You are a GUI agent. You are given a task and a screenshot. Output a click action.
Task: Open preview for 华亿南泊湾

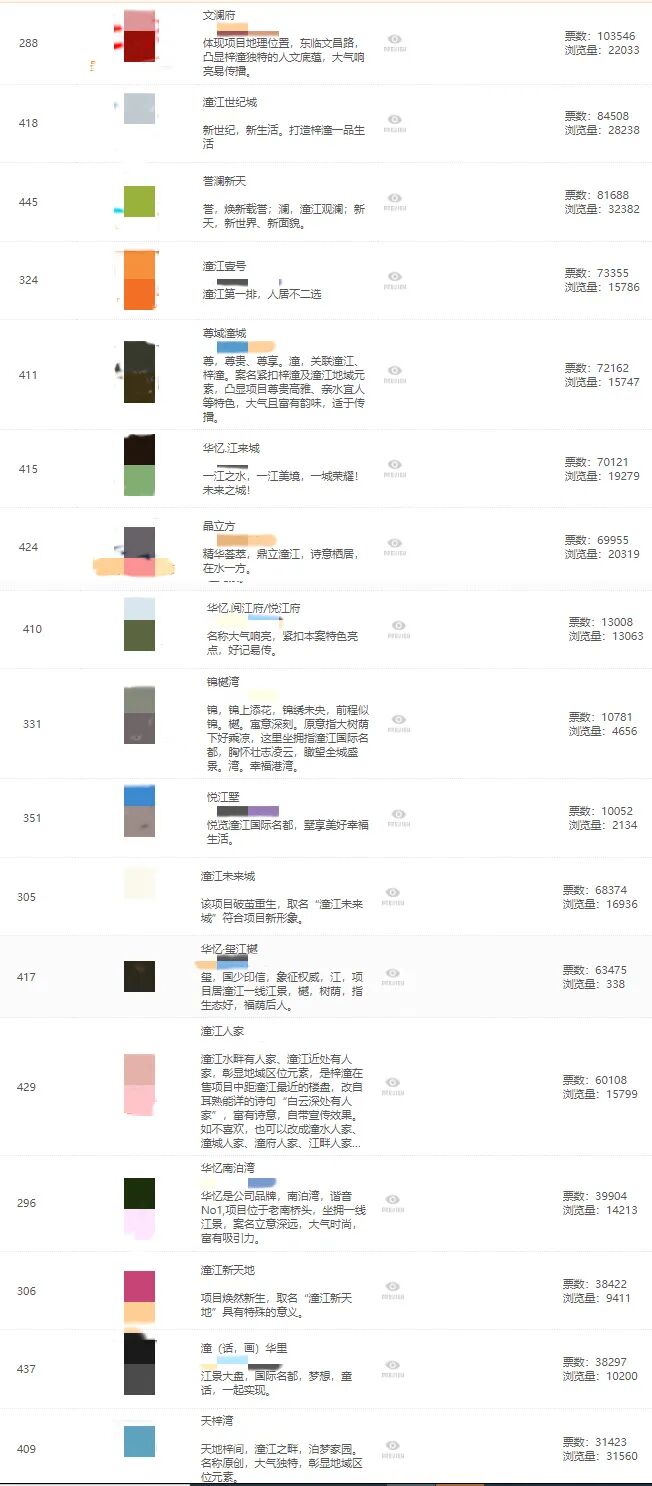[x=393, y=1202]
